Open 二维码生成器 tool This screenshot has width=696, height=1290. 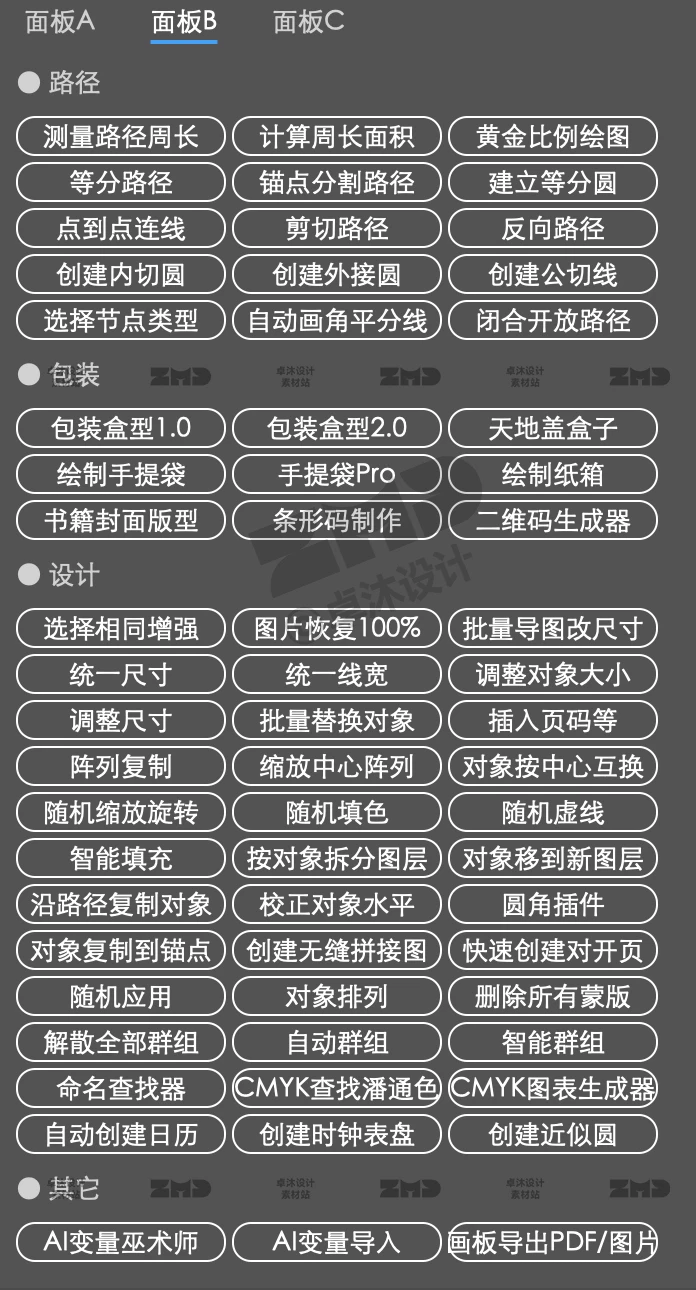553,521
